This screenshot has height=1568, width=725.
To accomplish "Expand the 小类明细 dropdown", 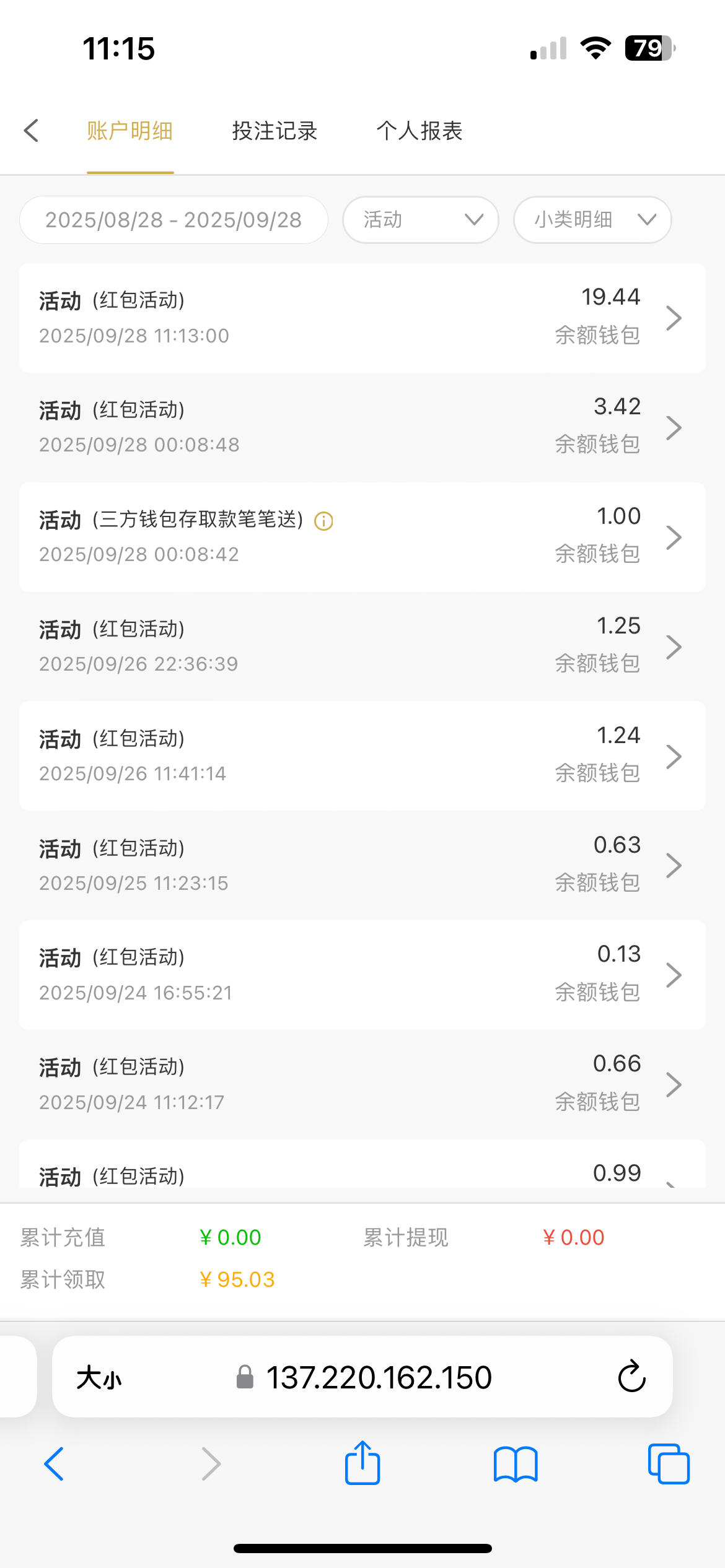I will [592, 220].
